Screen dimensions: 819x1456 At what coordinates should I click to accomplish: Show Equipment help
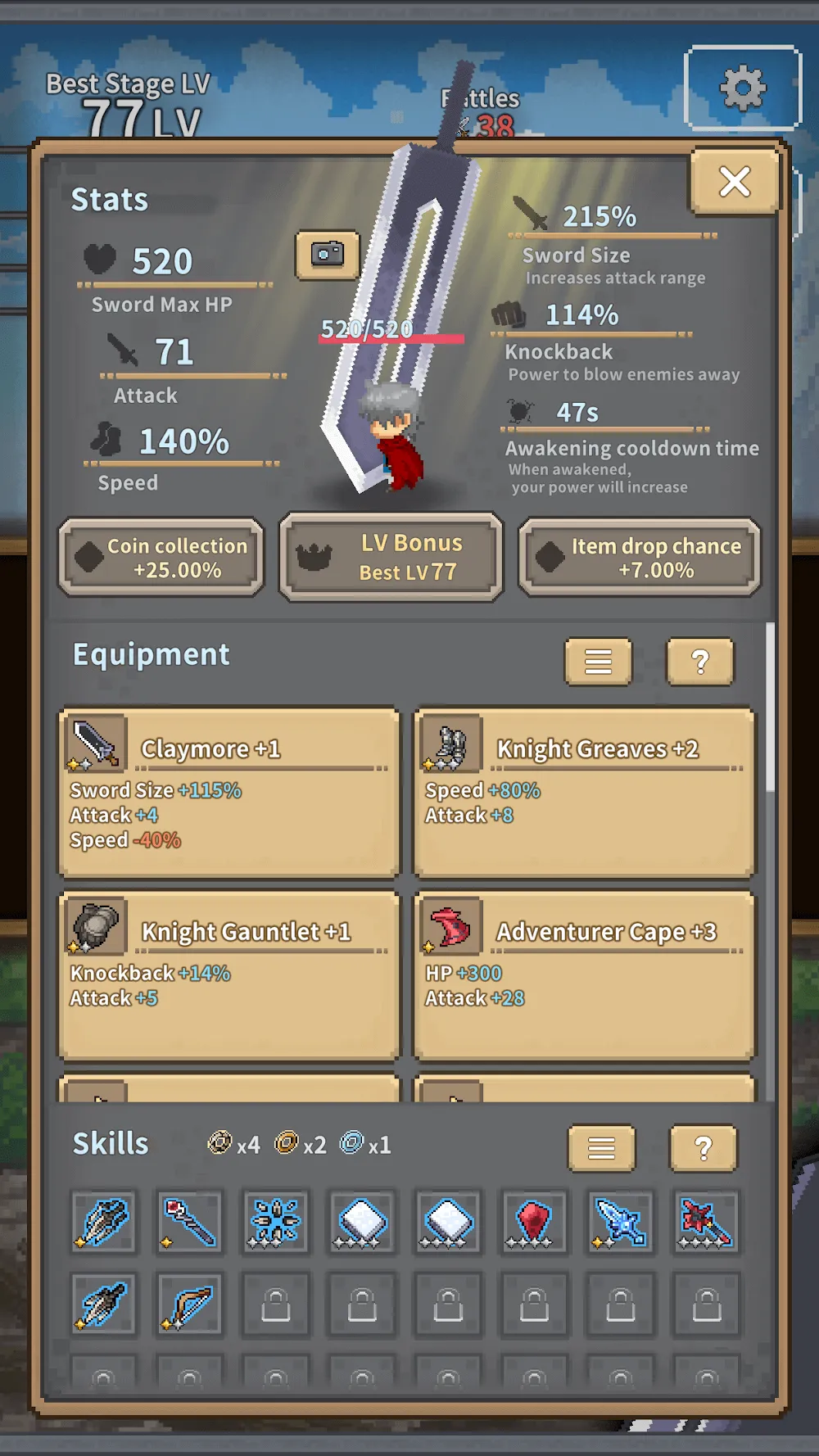[x=699, y=661]
